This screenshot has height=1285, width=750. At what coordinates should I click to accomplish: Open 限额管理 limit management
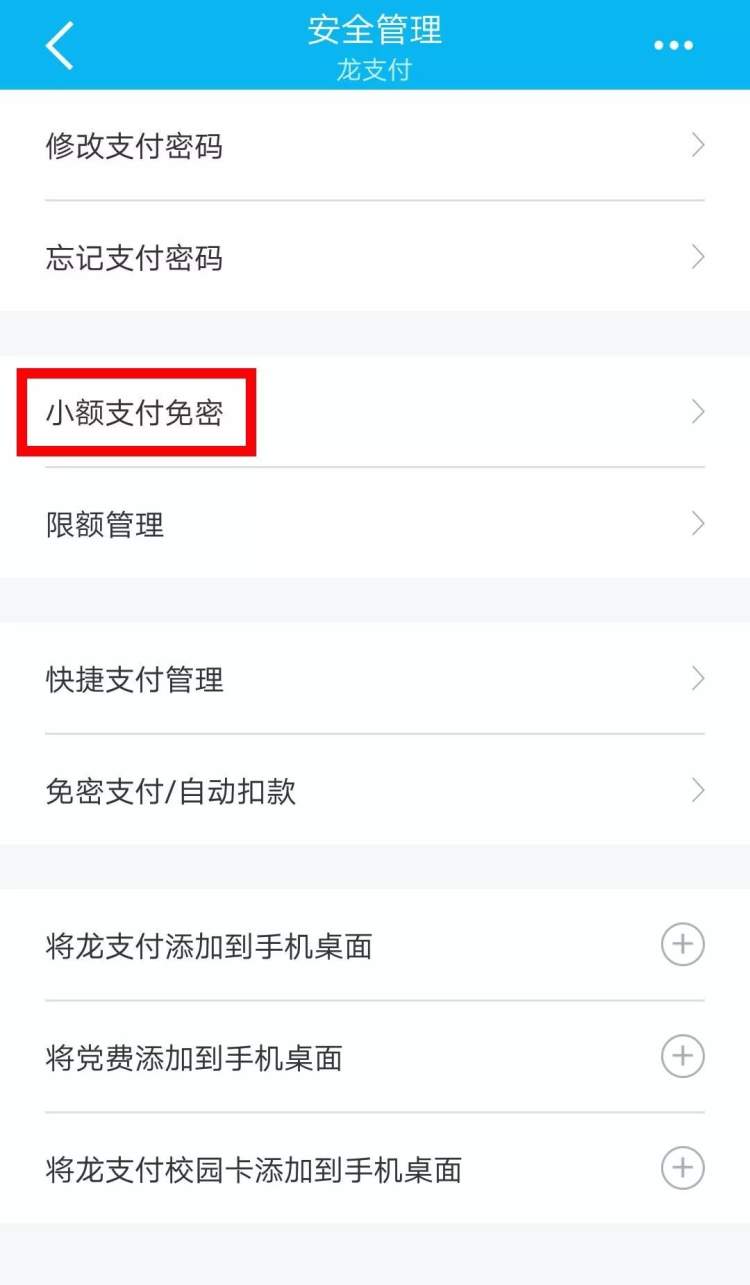[x=375, y=524]
